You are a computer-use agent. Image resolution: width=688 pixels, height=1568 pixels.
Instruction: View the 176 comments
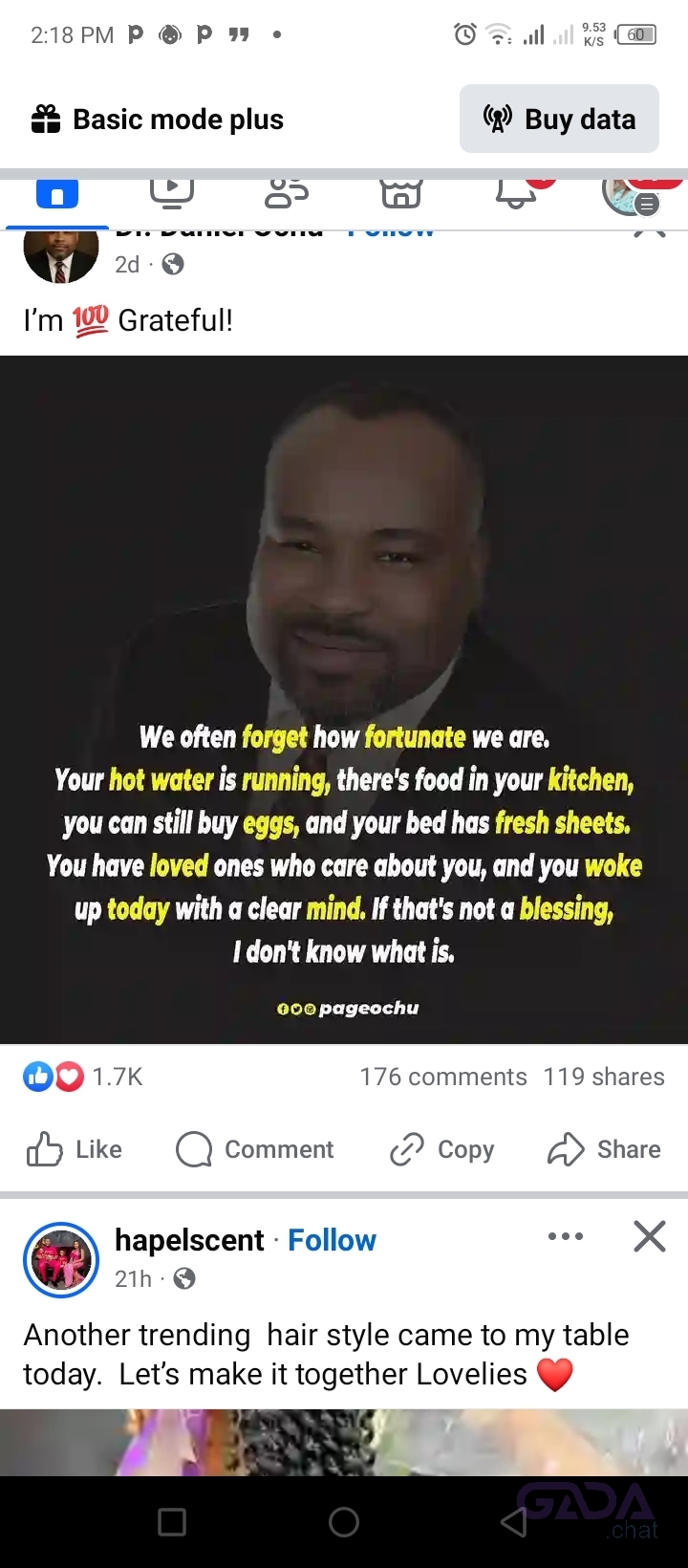click(442, 1077)
